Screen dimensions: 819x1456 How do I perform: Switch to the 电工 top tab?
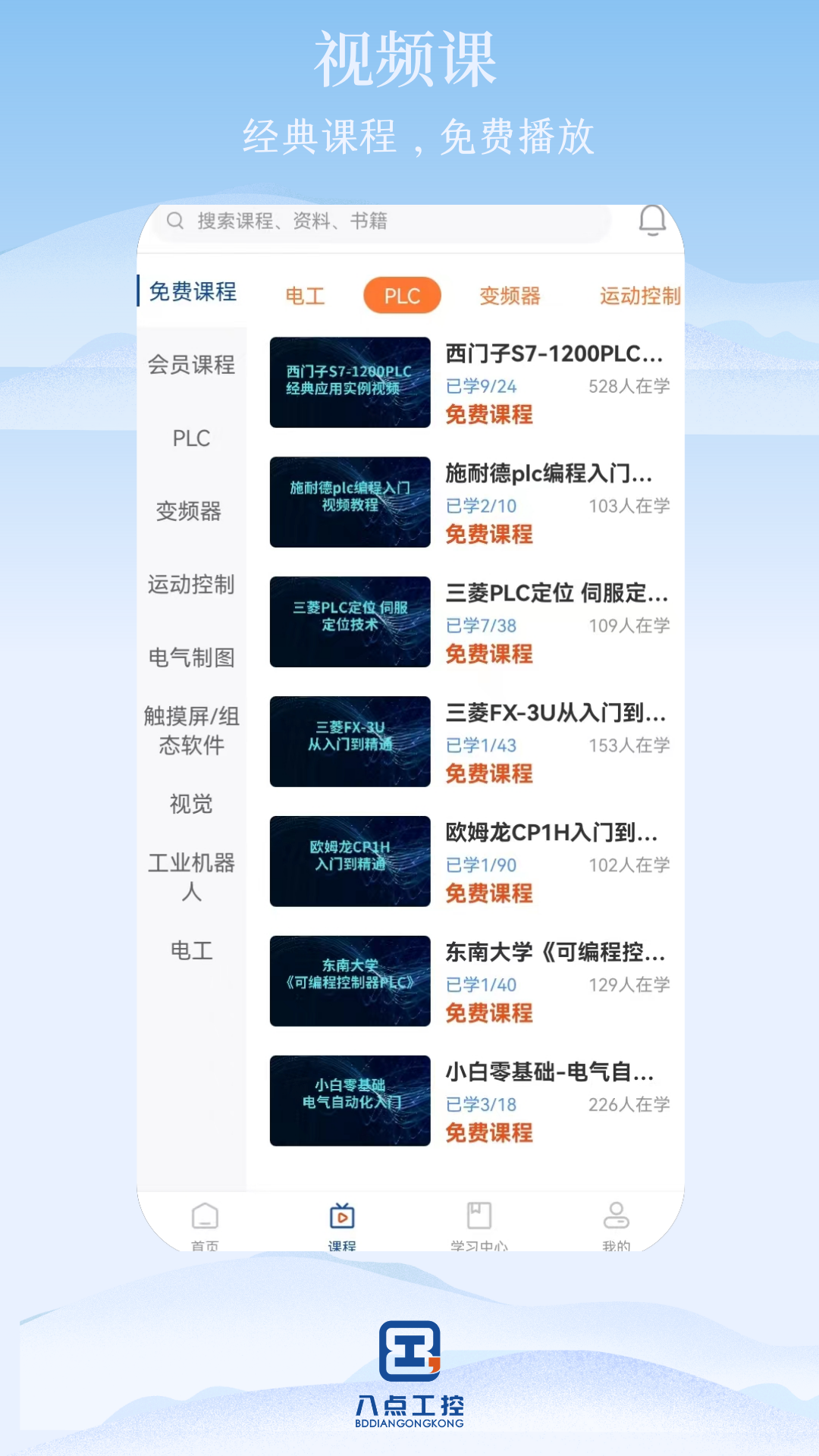(305, 297)
